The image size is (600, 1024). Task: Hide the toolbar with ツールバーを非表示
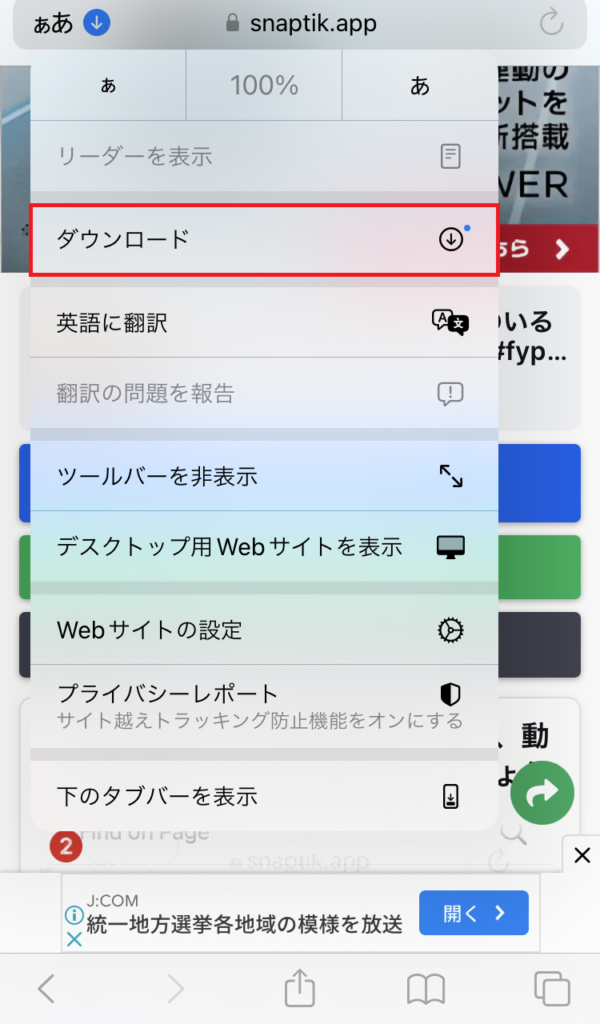(x=264, y=476)
